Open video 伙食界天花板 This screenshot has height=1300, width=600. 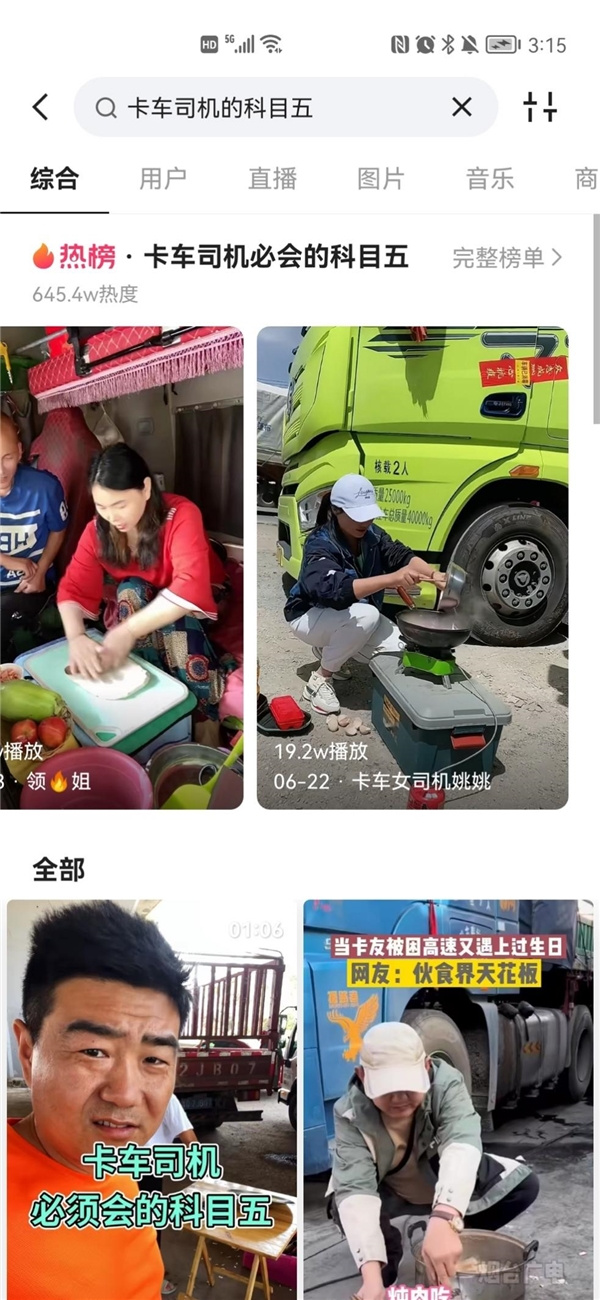[x=448, y=1100]
